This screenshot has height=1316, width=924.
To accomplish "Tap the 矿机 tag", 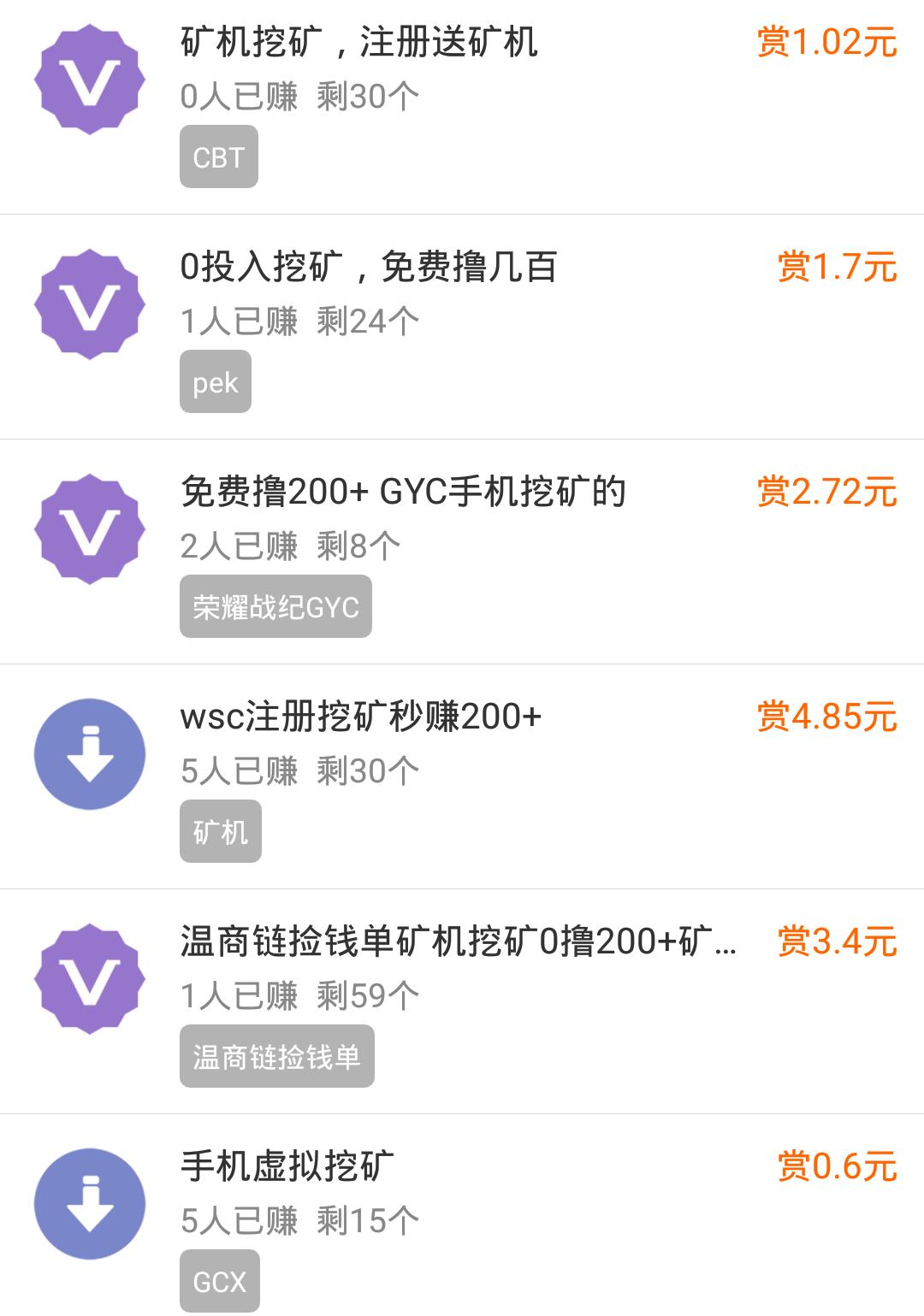I will 221,829.
